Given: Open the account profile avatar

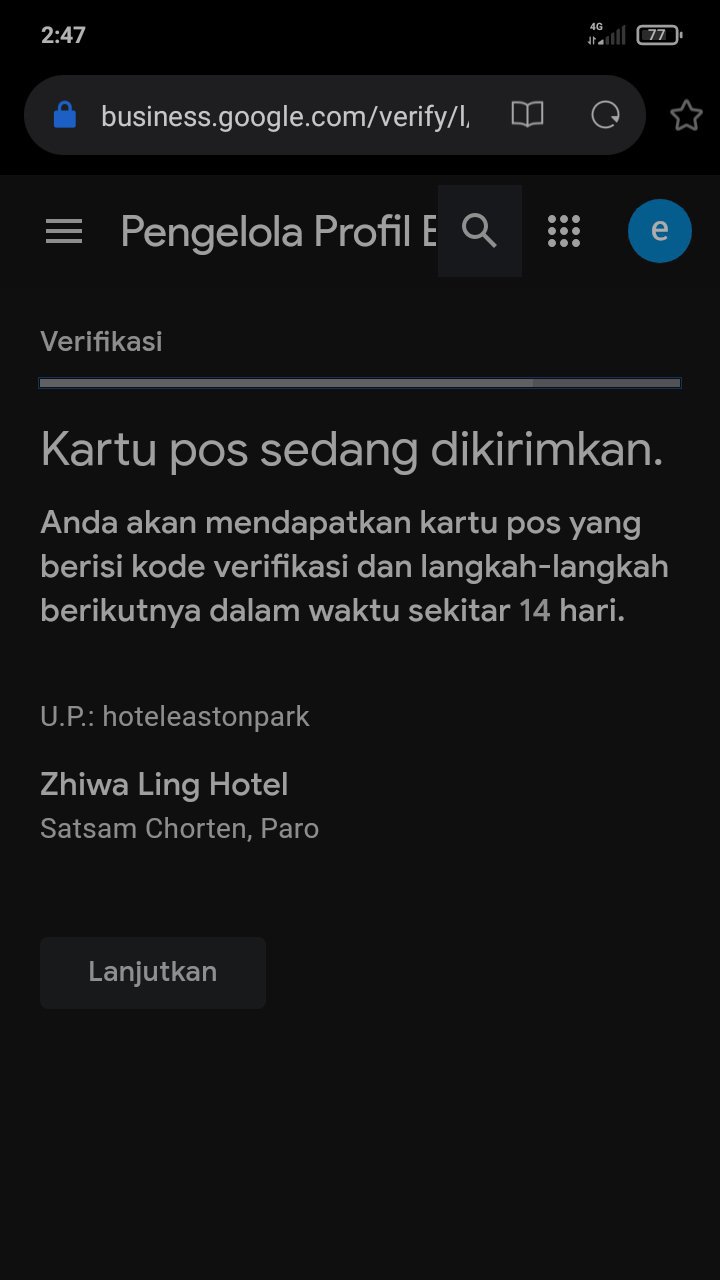Looking at the screenshot, I should click(x=659, y=231).
